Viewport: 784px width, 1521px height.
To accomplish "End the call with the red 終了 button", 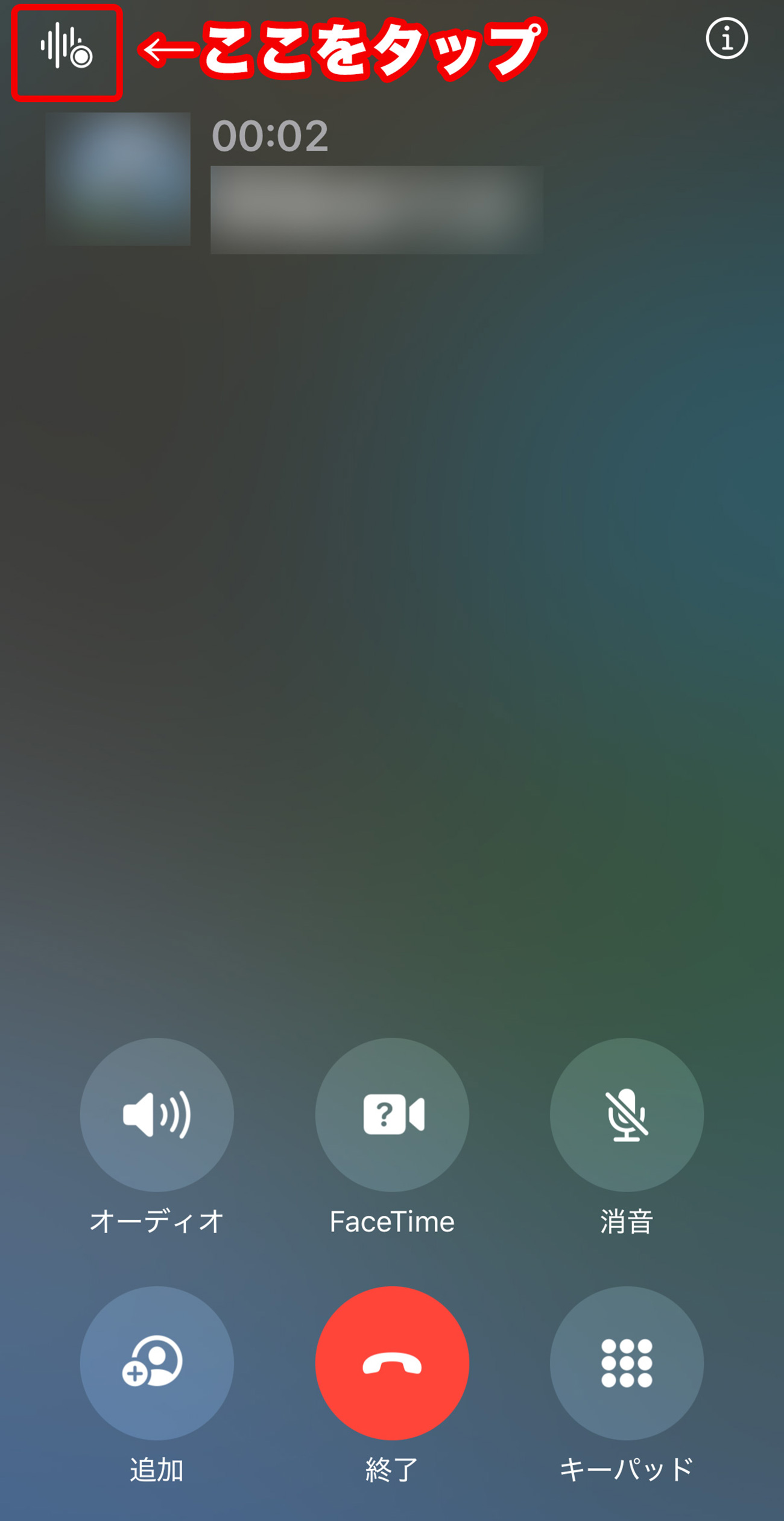I will (392, 1362).
